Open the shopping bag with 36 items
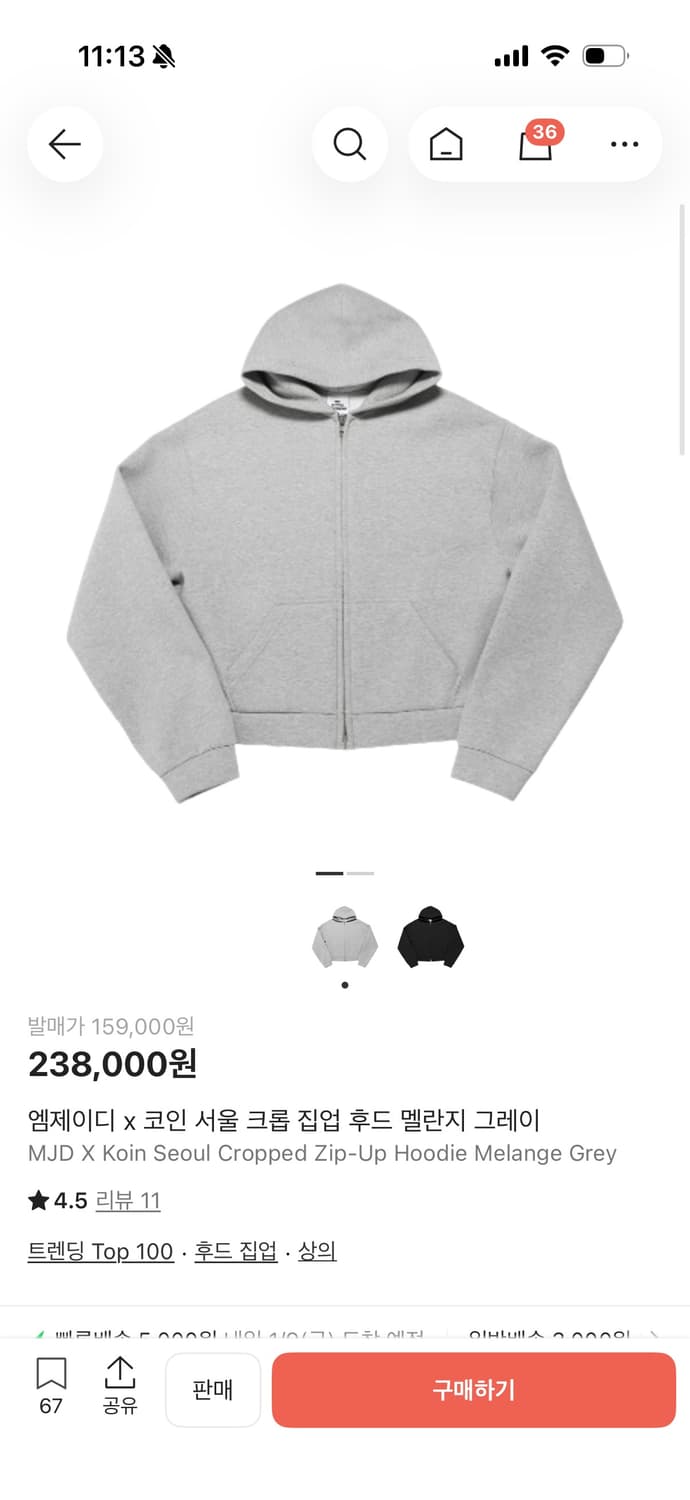Screen dimensions: 690x1500 pyautogui.click(x=536, y=145)
